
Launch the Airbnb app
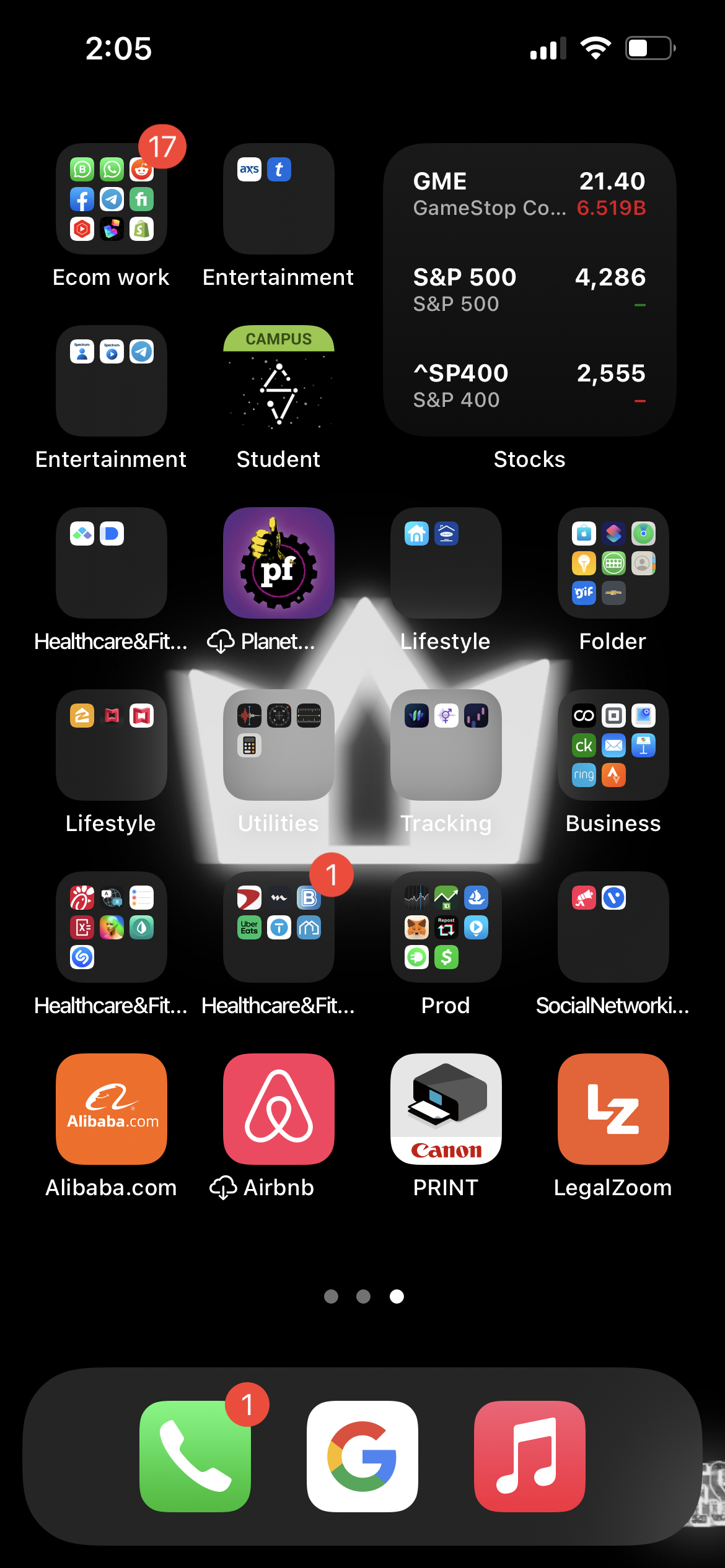pyautogui.click(x=279, y=1109)
